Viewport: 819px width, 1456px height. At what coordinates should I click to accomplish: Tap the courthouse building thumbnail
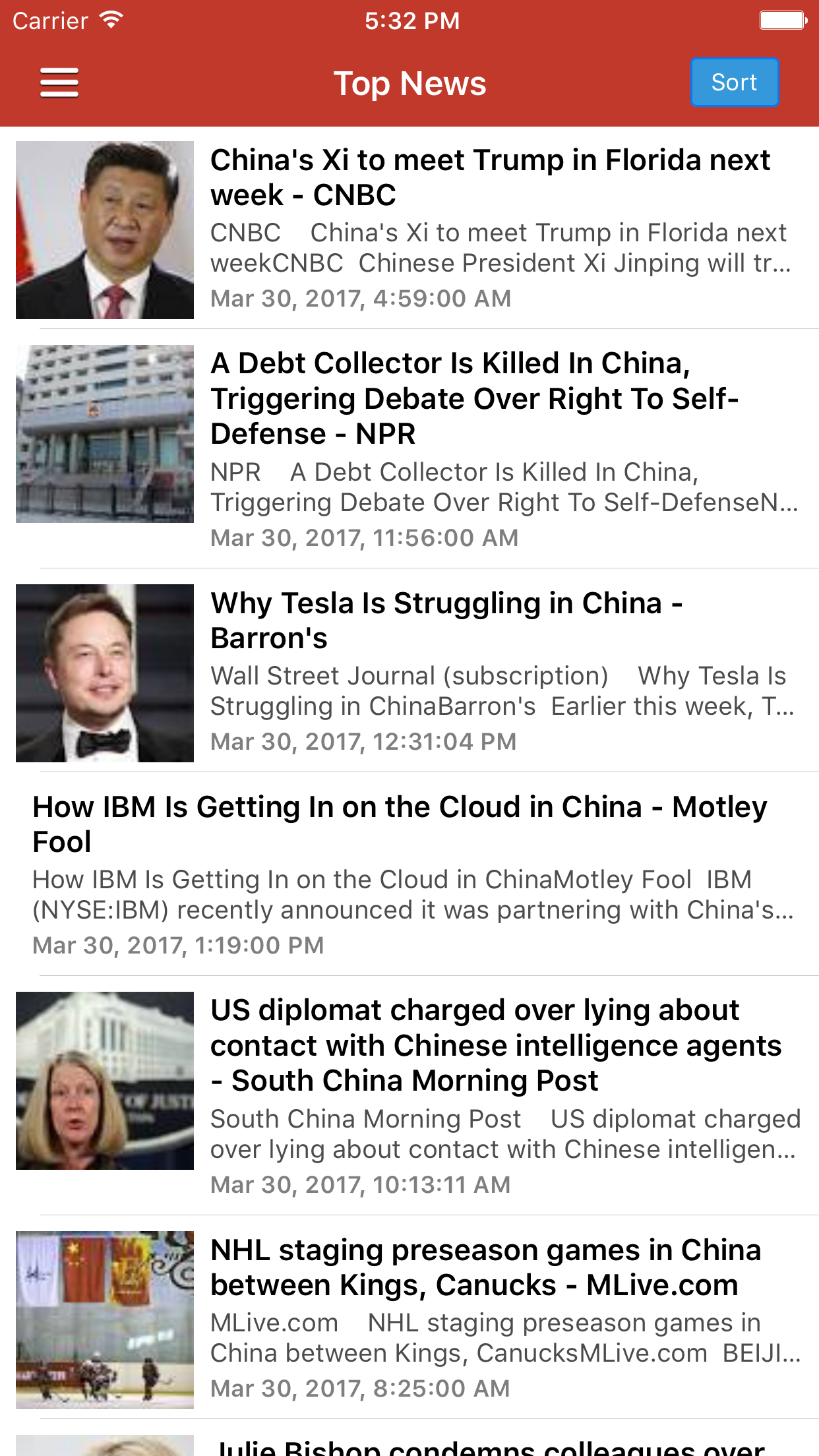[x=105, y=433]
